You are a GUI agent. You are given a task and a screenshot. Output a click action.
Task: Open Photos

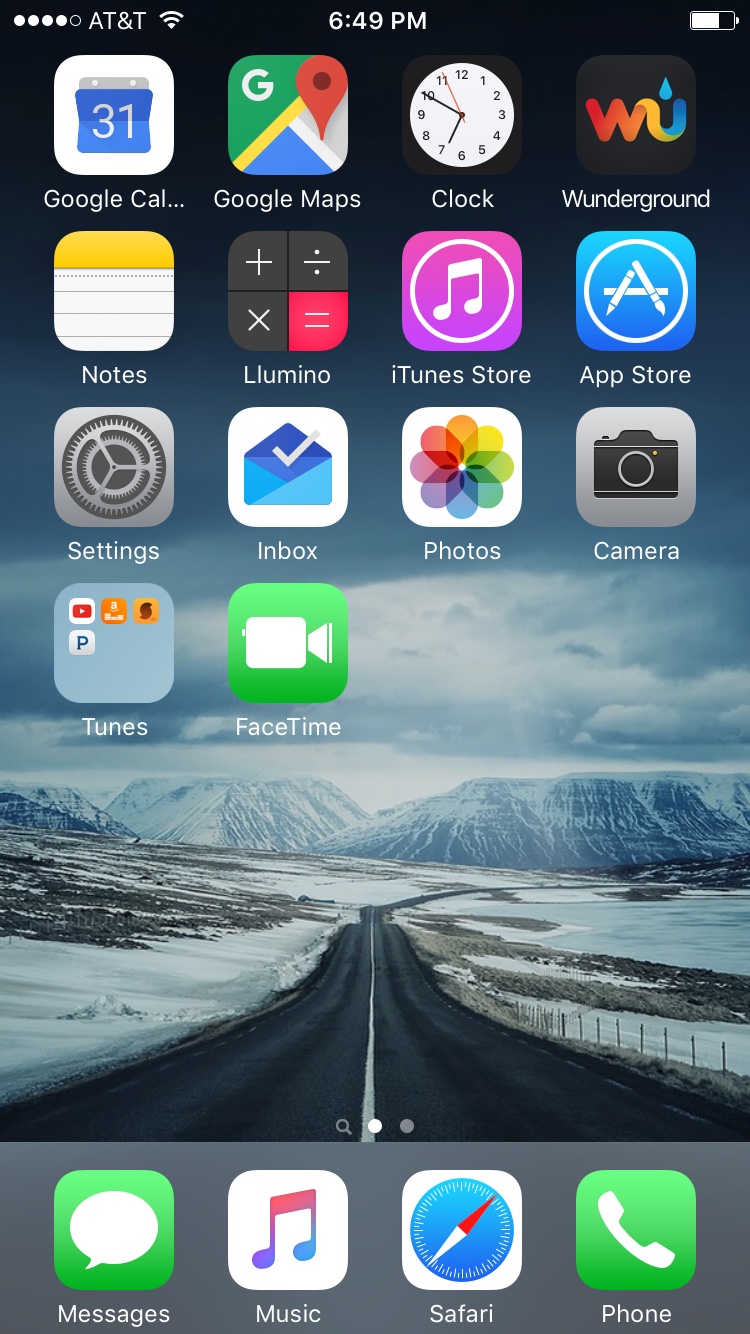[x=462, y=467]
